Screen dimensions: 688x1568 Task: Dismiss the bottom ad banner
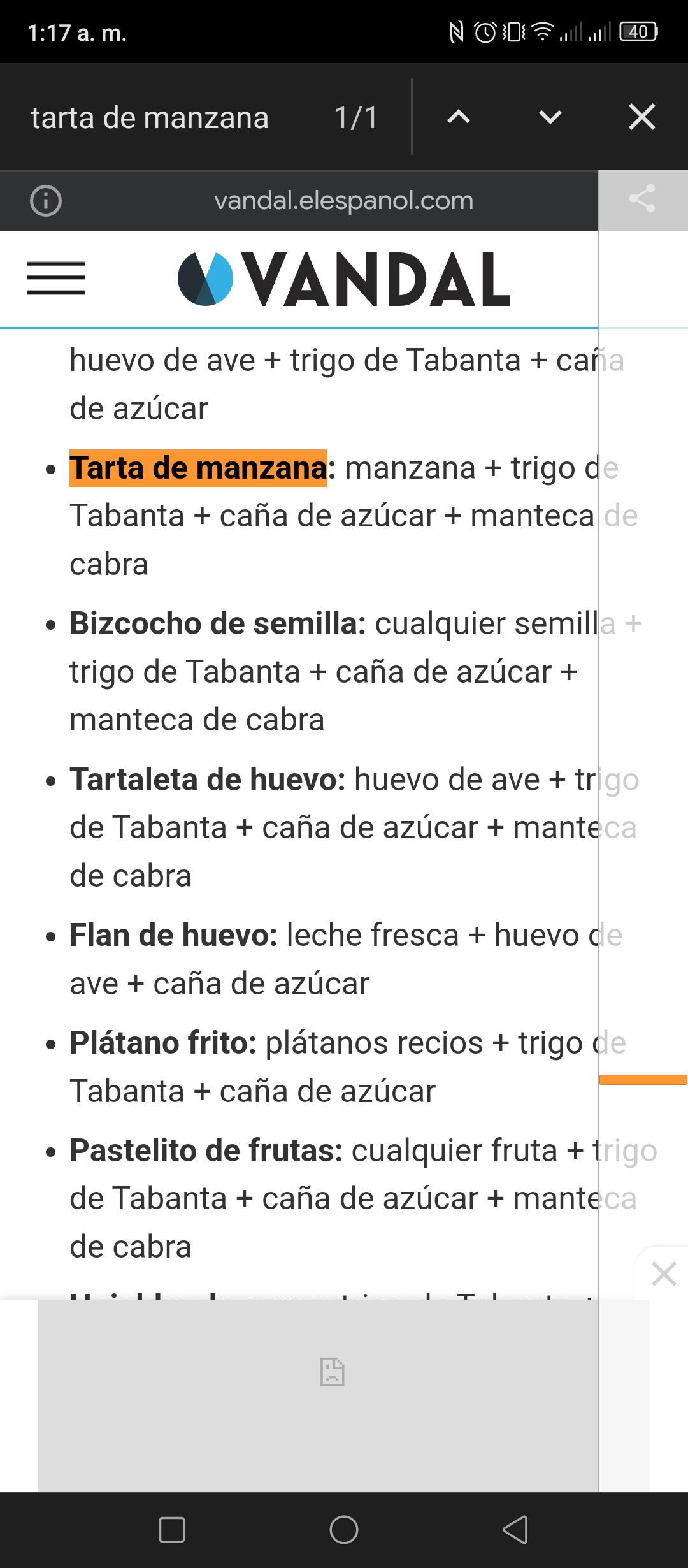664,1274
